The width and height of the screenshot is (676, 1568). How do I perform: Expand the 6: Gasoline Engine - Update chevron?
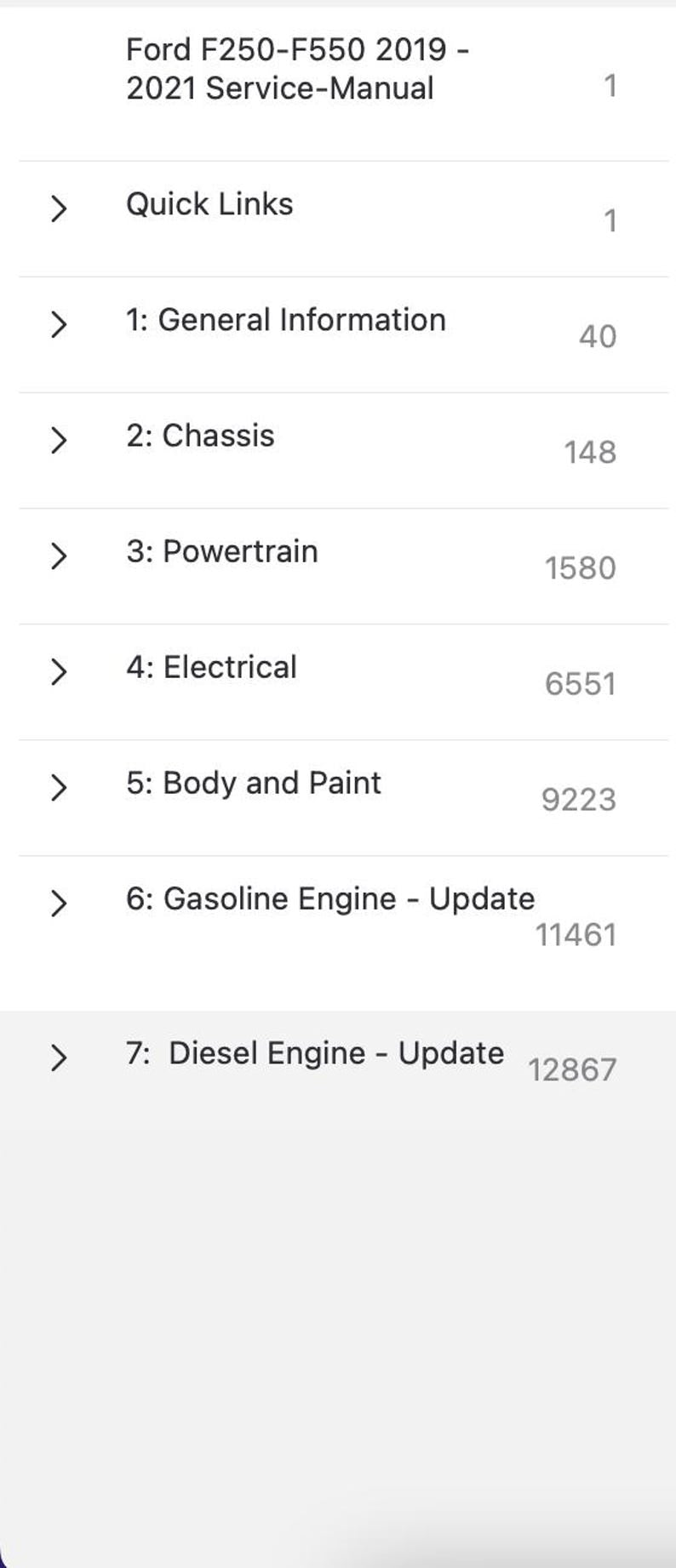pos(59,903)
